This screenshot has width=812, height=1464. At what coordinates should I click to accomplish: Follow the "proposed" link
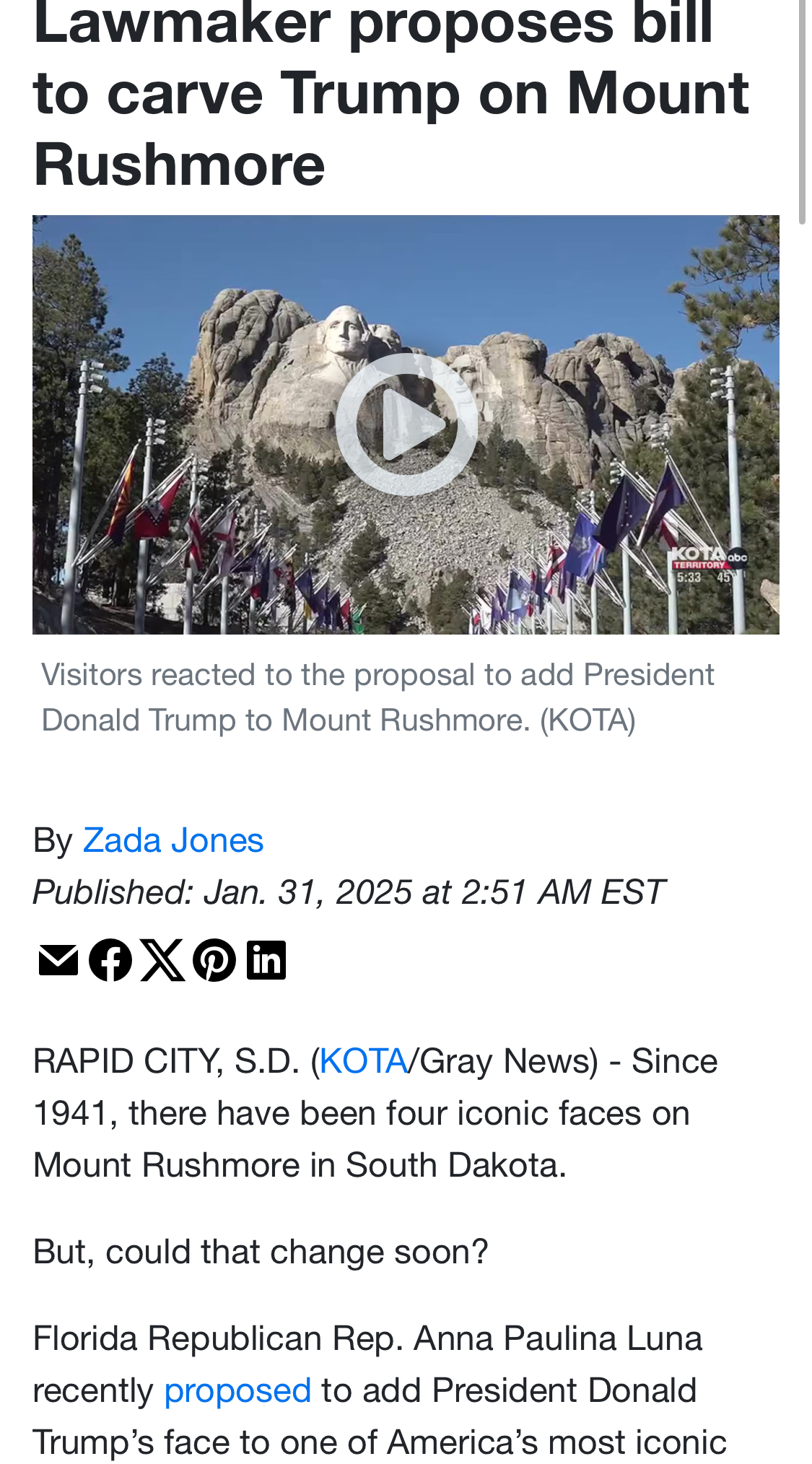[237, 1390]
